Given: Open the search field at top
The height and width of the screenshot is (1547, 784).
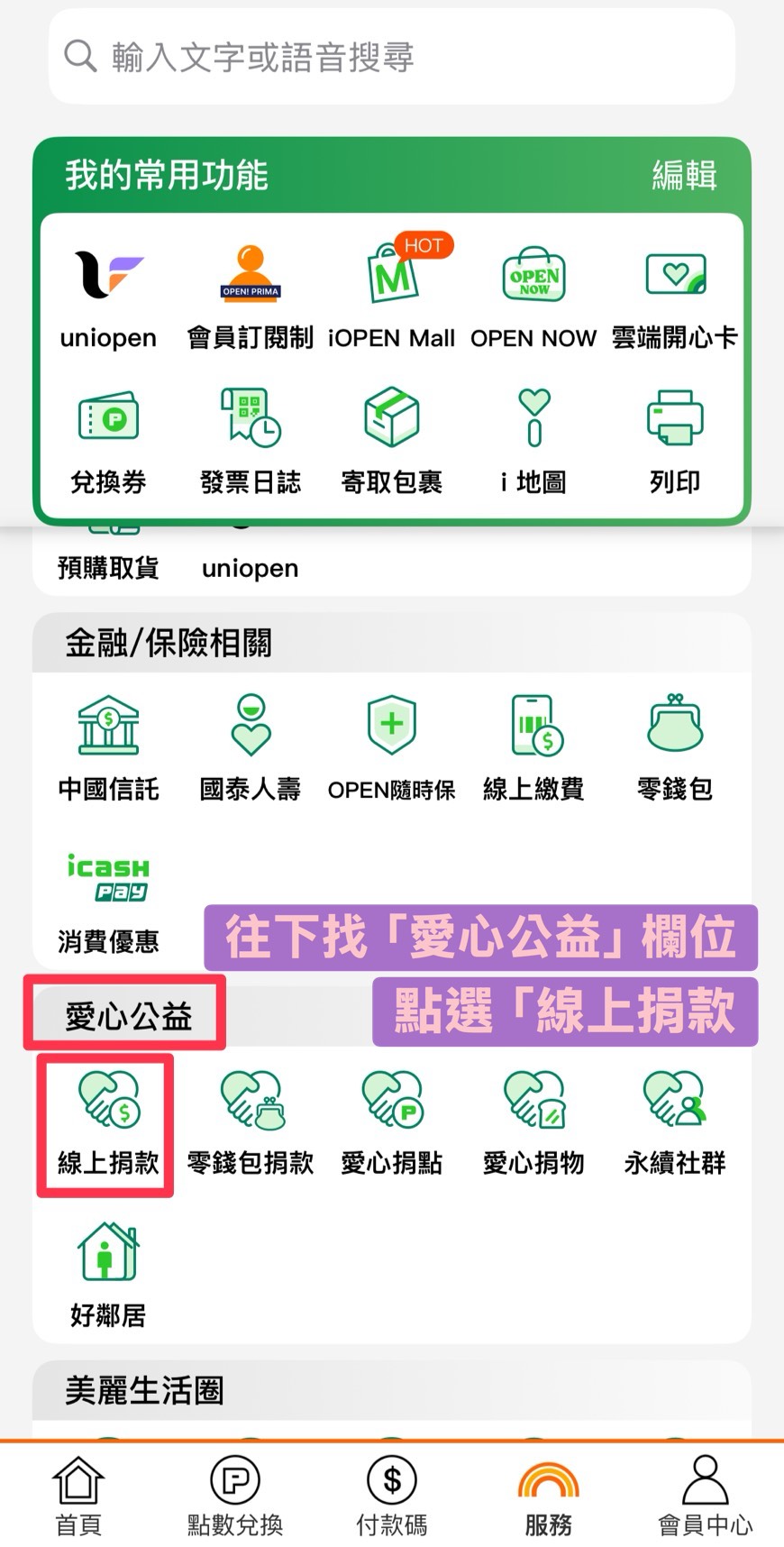Looking at the screenshot, I should click(x=392, y=57).
